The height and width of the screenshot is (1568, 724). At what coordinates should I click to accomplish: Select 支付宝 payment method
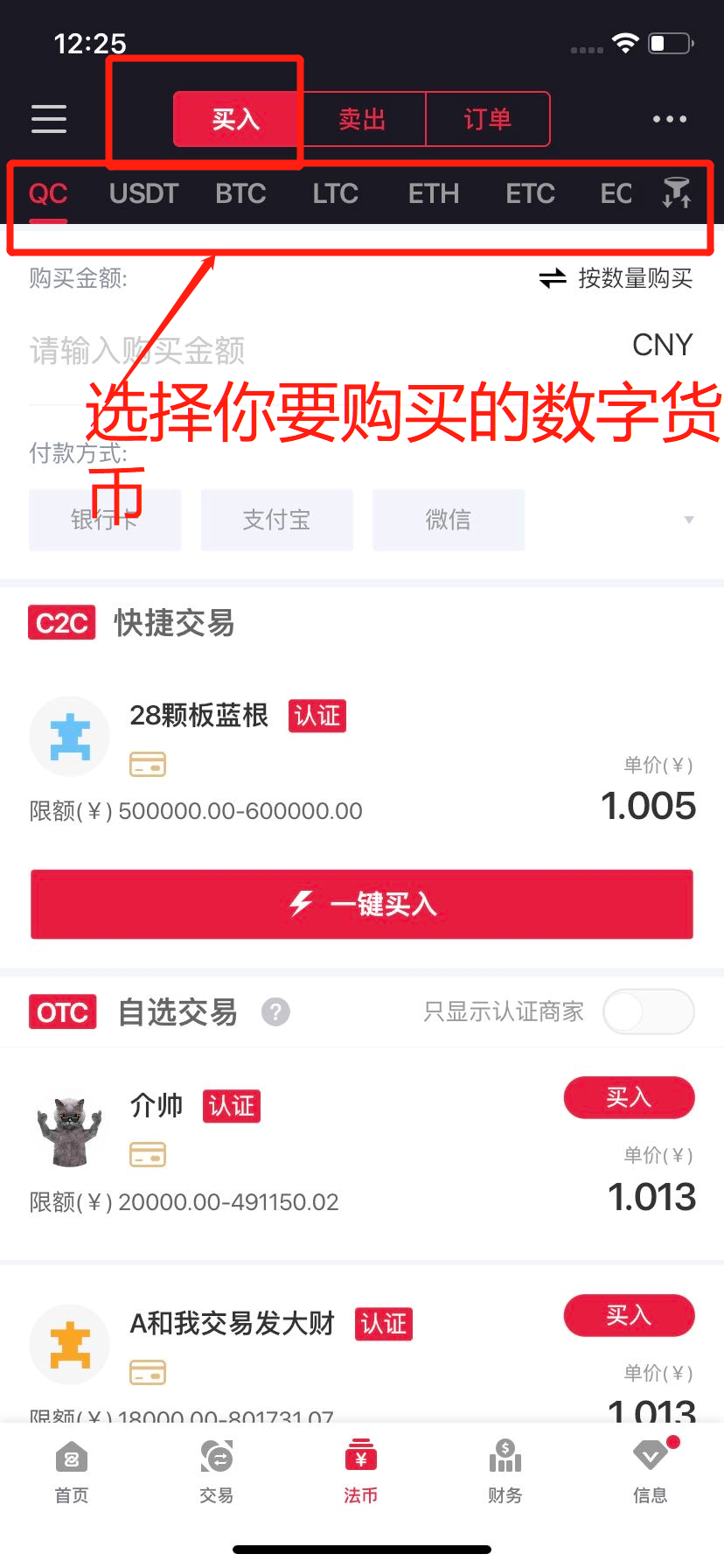tap(276, 520)
